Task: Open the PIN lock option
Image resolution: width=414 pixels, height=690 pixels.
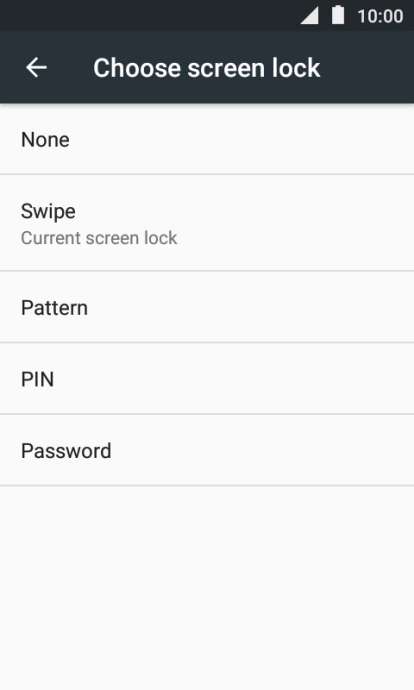Action: pyautogui.click(x=207, y=378)
